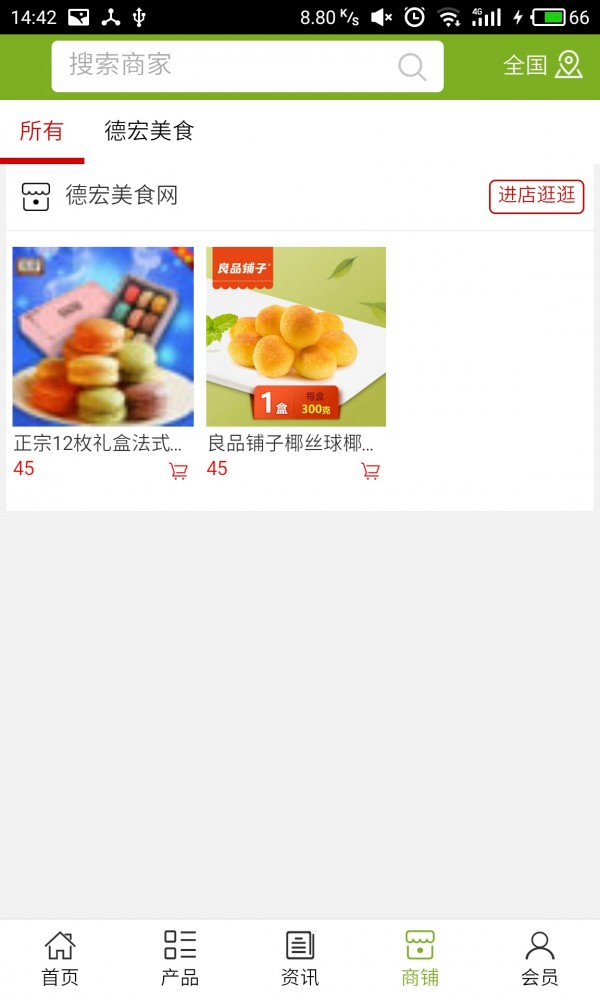Open the 资讯 news tab
600x1000 pixels.
pyautogui.click(x=300, y=958)
